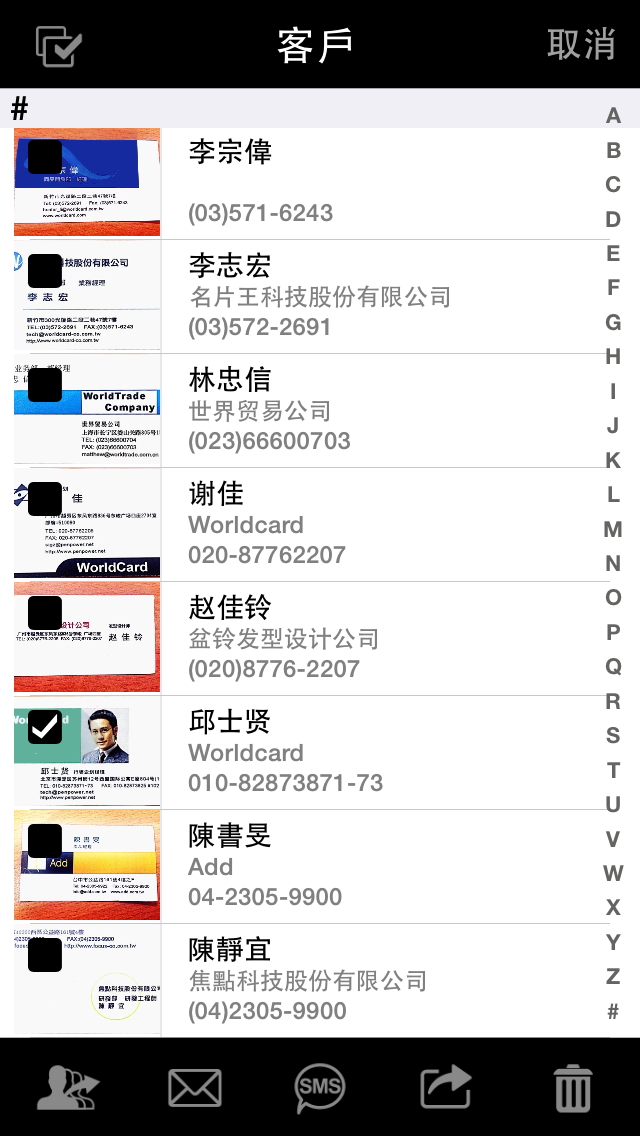The image size is (640, 1136).
Task: Email the selected contacts
Action: [x=194, y=1088]
